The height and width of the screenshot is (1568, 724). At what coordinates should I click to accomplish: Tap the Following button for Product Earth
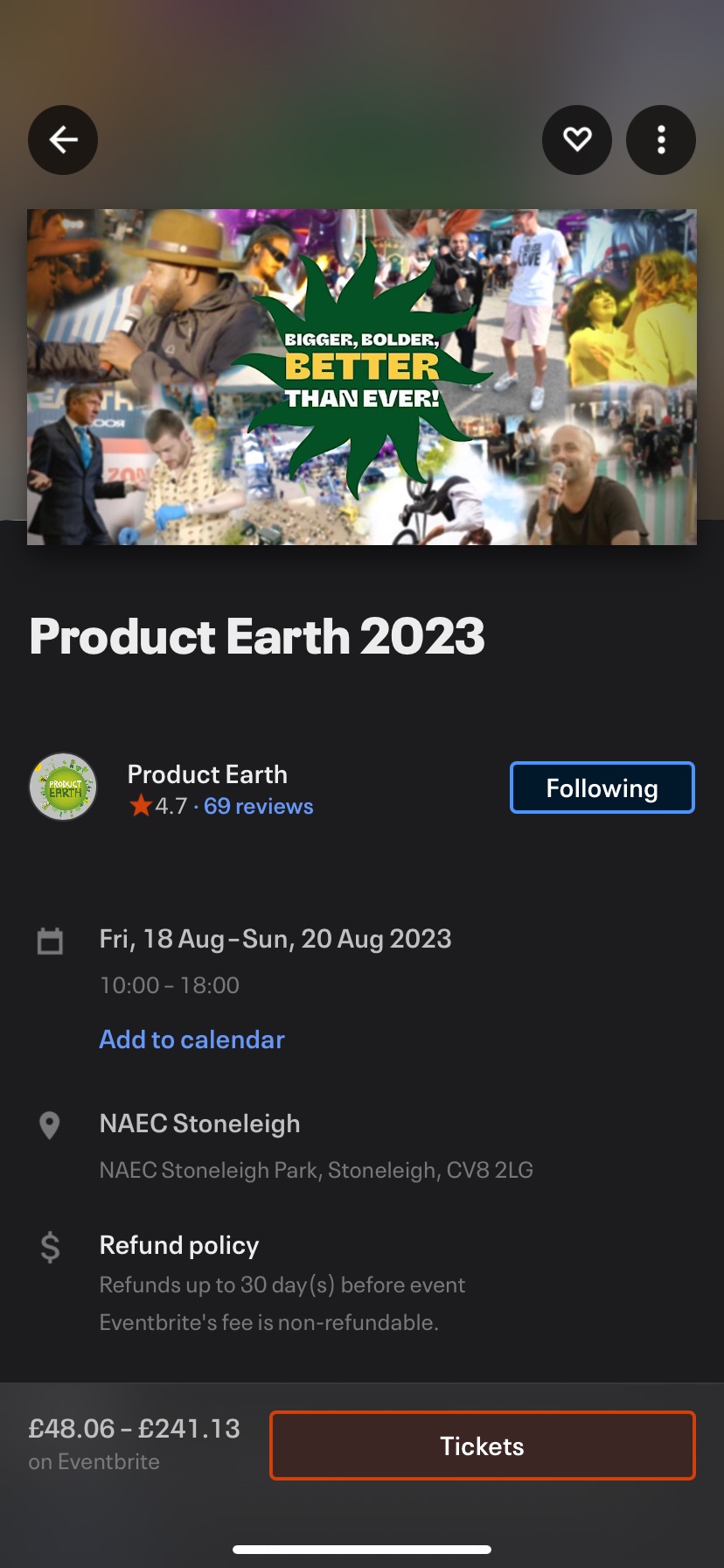tap(602, 787)
